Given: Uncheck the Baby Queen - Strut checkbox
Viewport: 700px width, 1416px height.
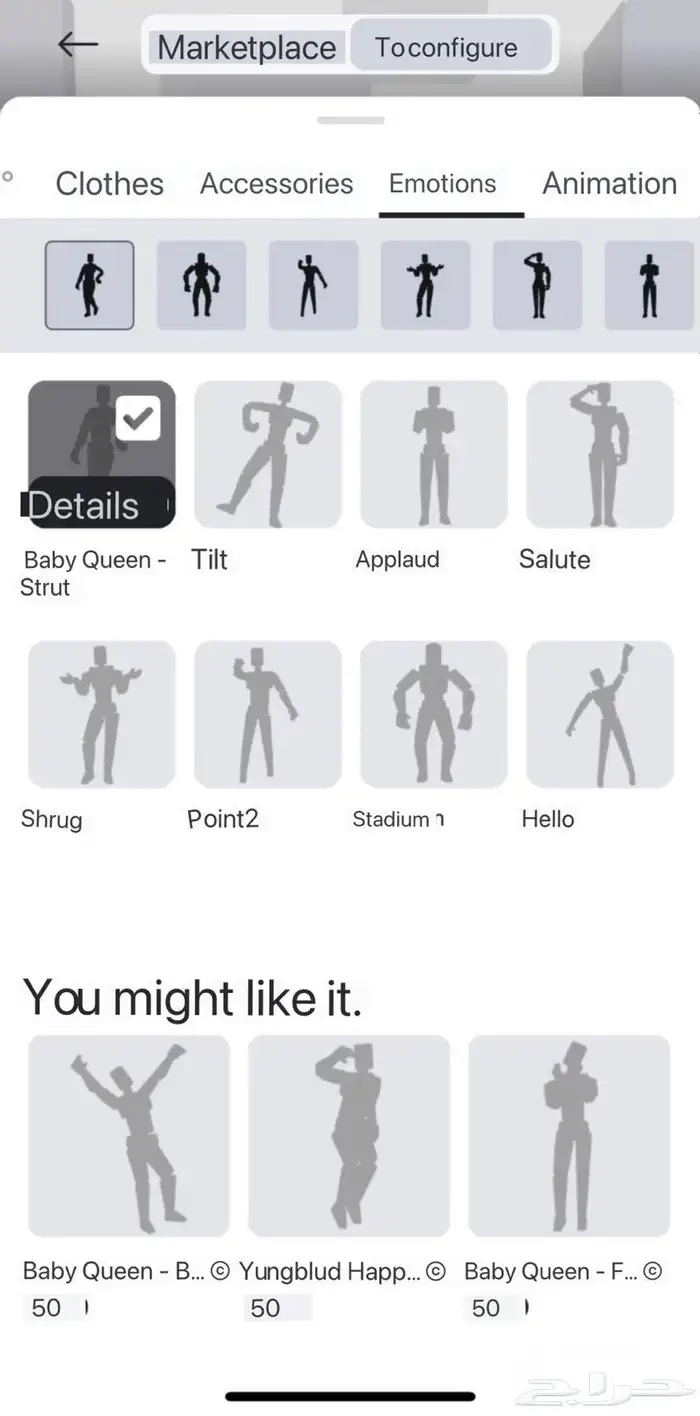Looking at the screenshot, I should click(x=139, y=418).
